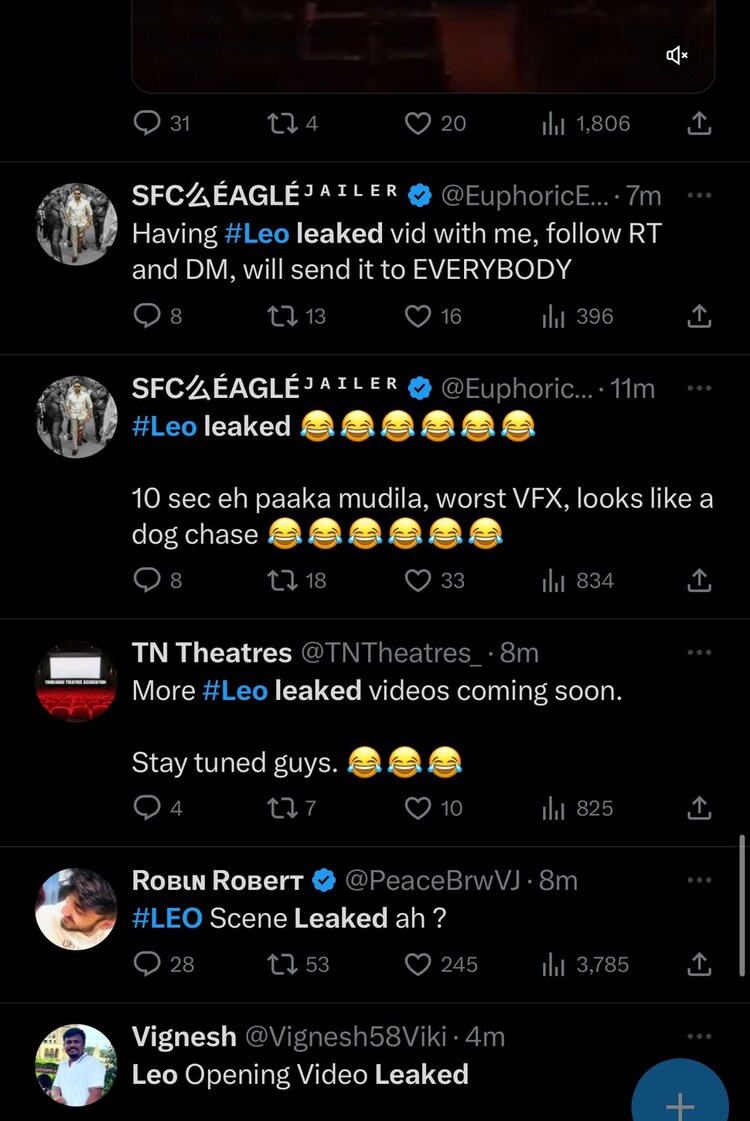The height and width of the screenshot is (1121, 750).
Task: Reply to SFC ÉAGLÉ's leaked vid tweet
Action: (145, 316)
